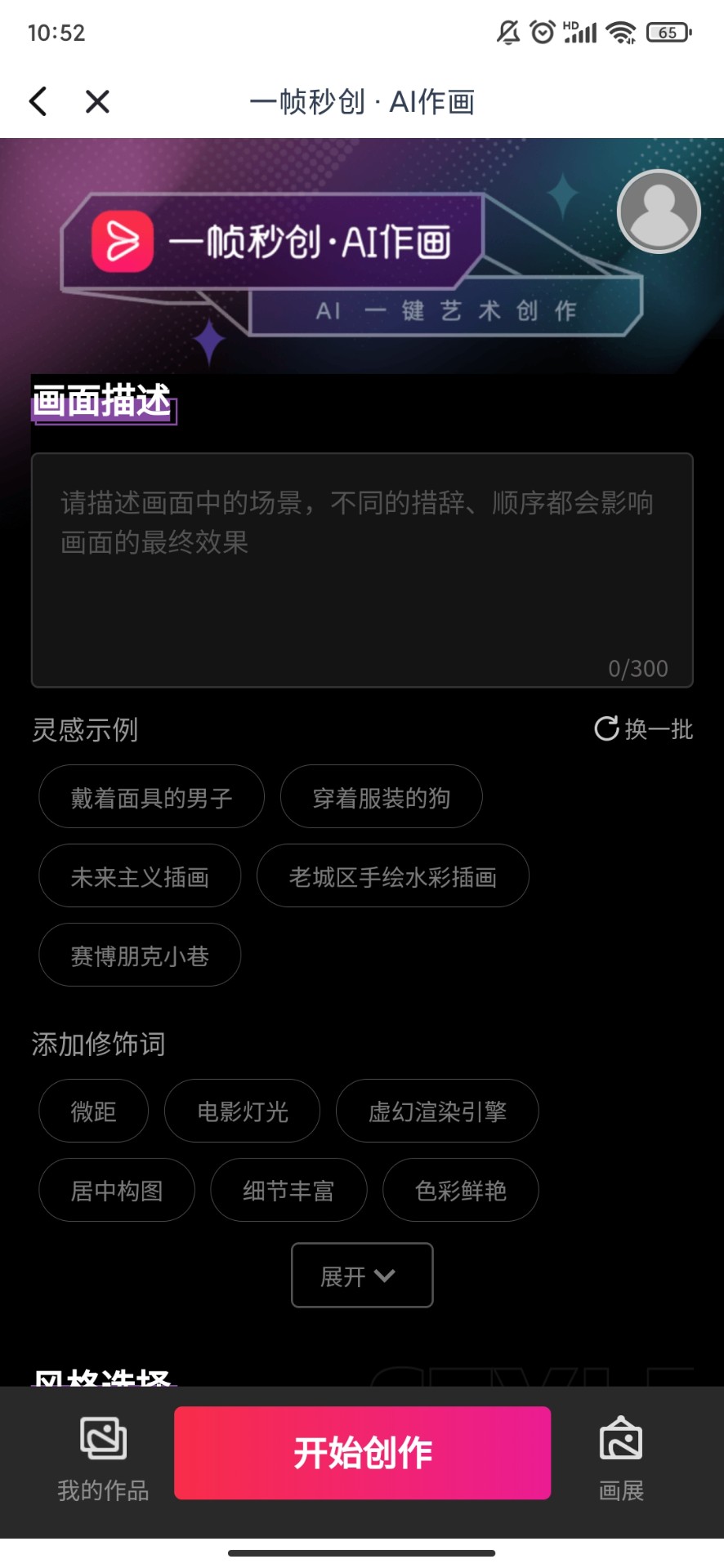Select the 戴着面具的男子 example

pos(151,797)
